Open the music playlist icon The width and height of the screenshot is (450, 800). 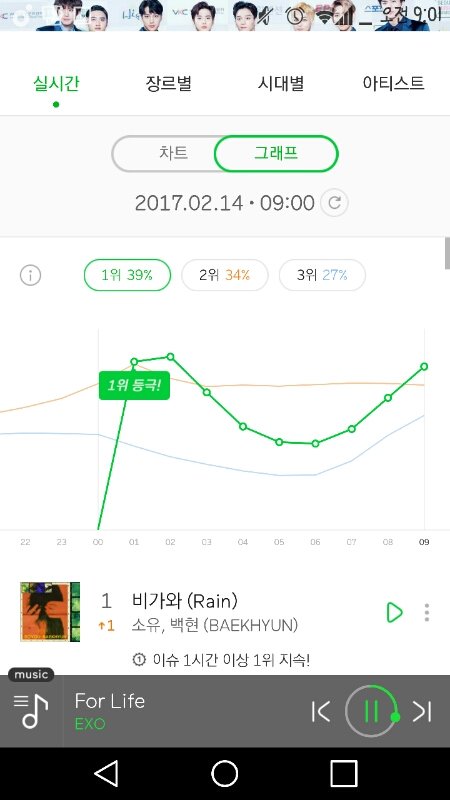pyautogui.click(x=31, y=710)
